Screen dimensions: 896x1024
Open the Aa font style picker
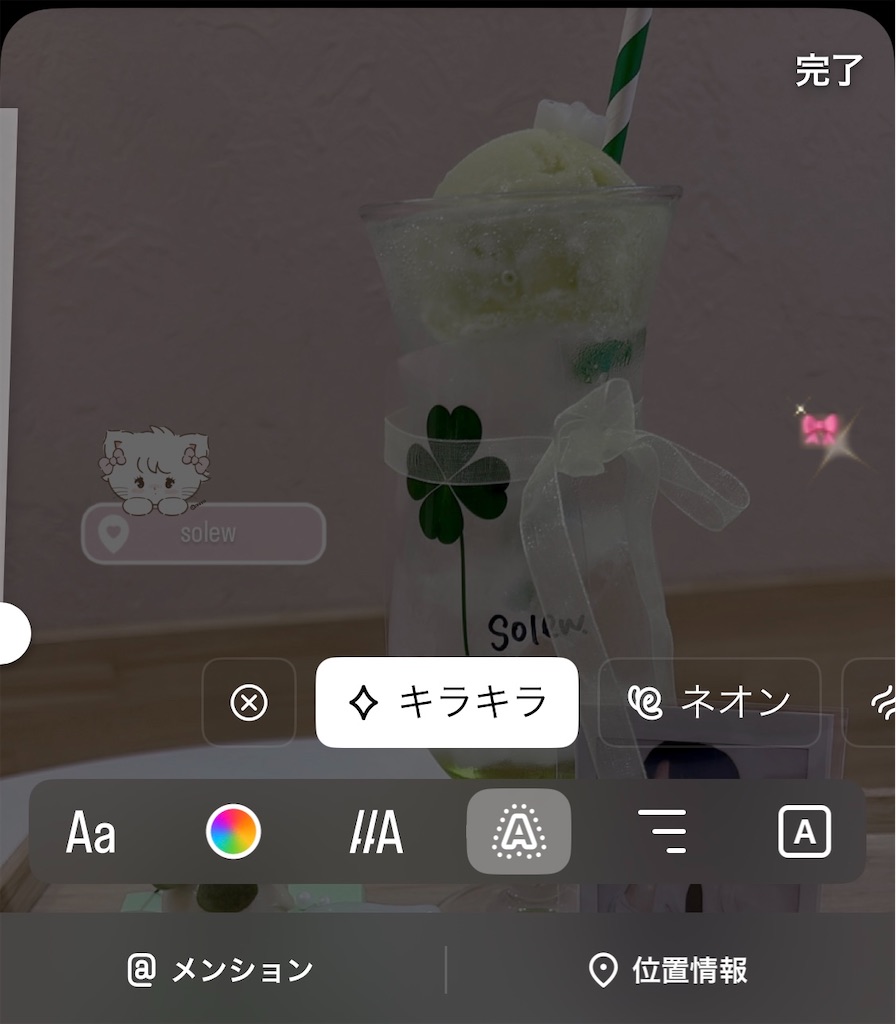pyautogui.click(x=90, y=831)
